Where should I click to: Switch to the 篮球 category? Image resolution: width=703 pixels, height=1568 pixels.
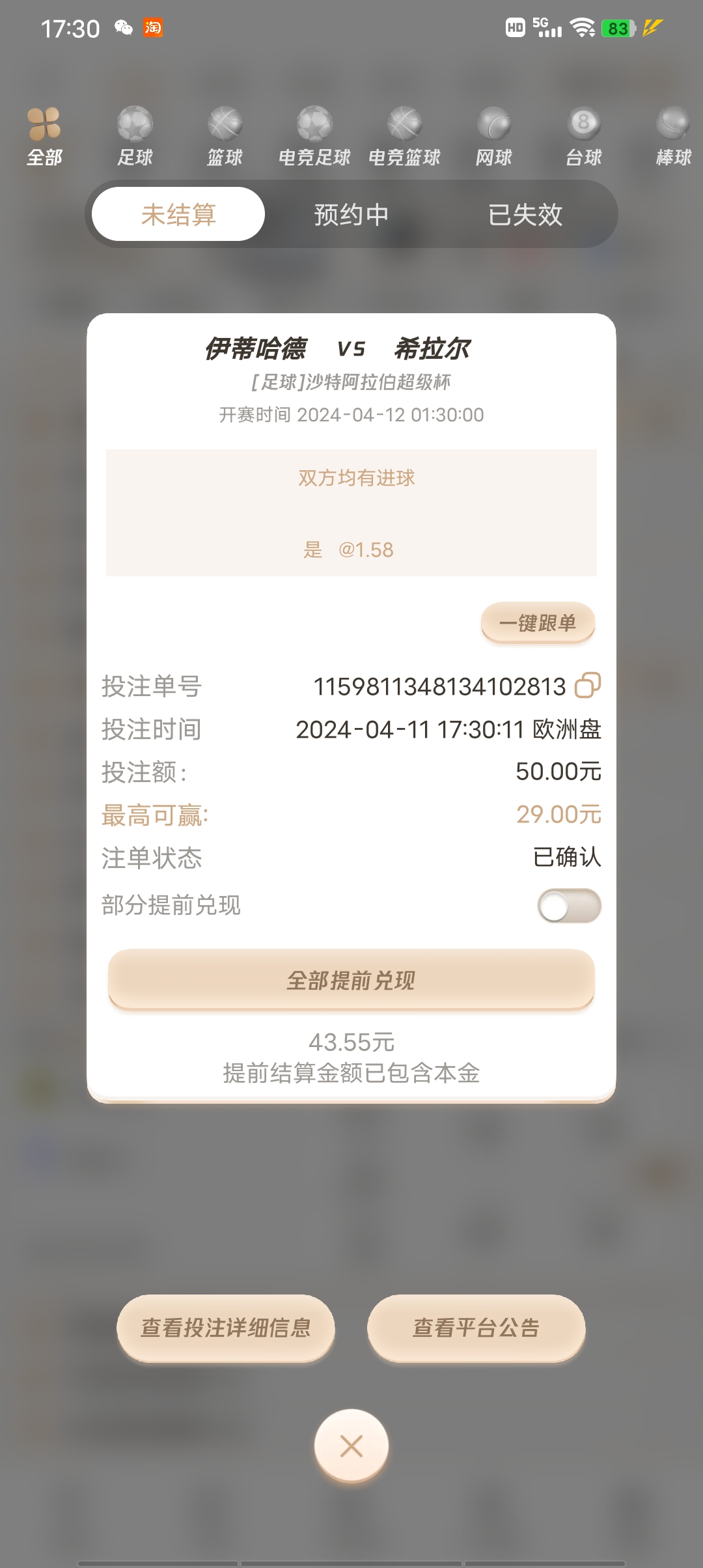225,136
